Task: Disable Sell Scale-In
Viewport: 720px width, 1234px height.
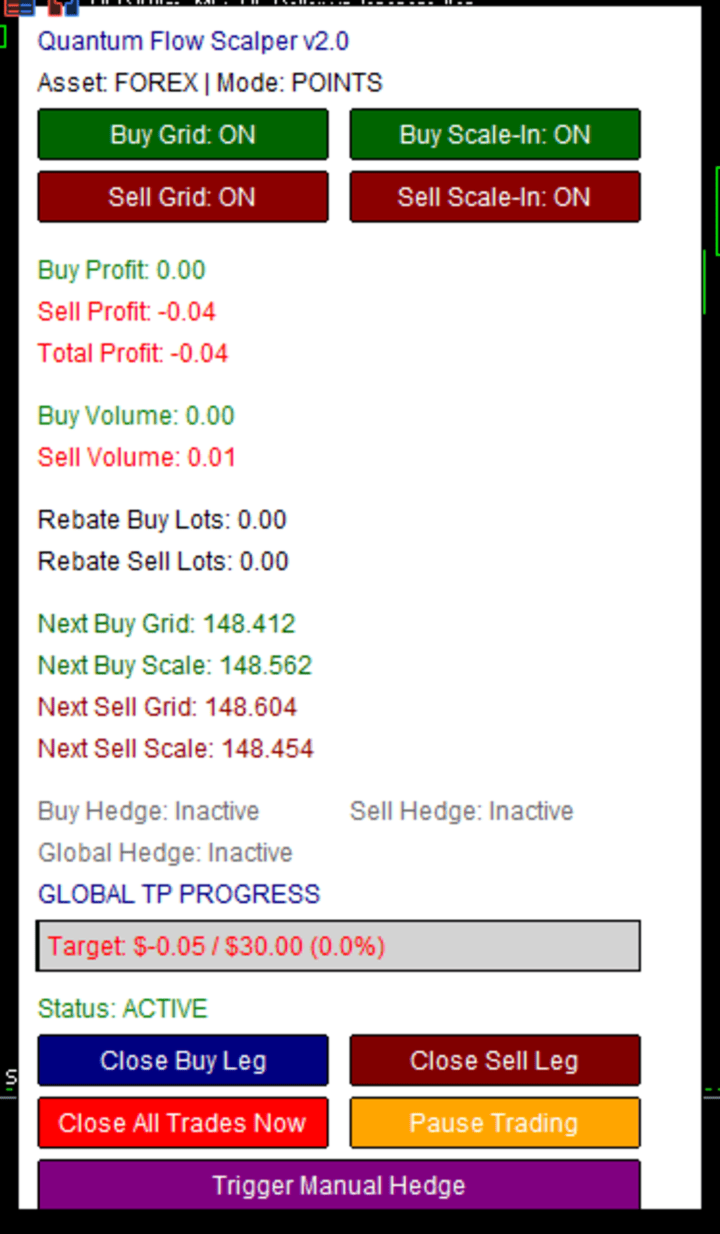Action: 495,197
